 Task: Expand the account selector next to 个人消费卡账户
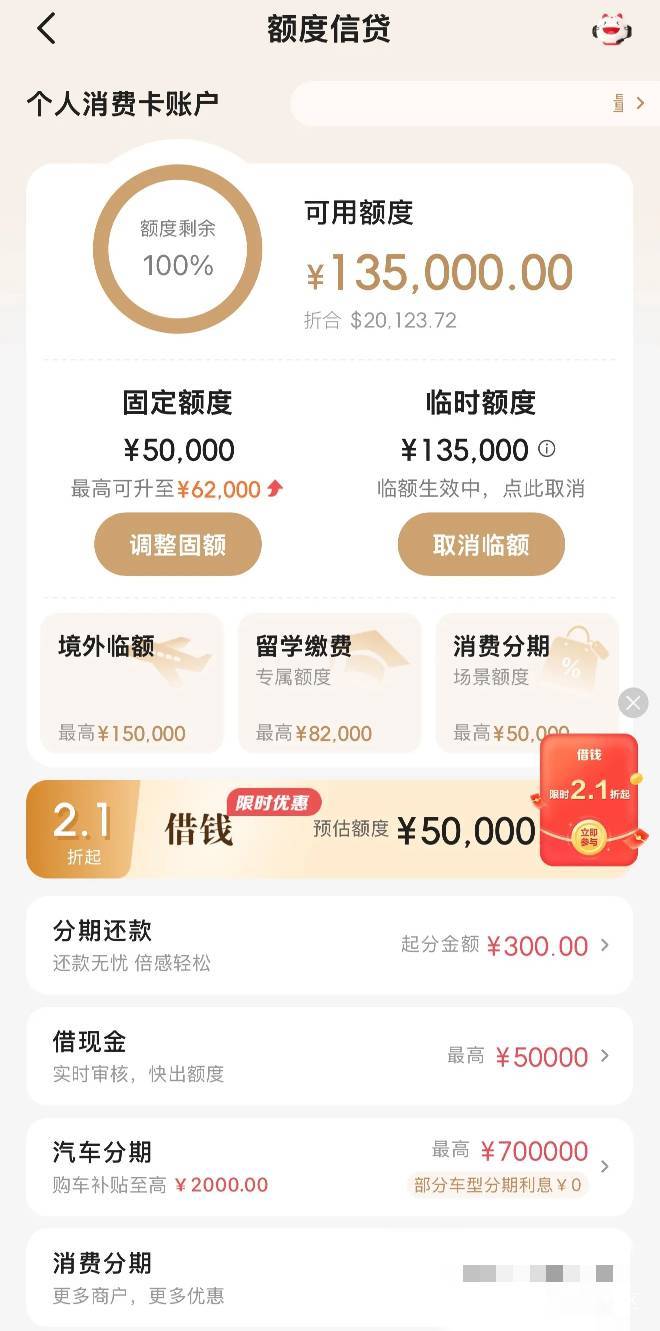pos(475,103)
